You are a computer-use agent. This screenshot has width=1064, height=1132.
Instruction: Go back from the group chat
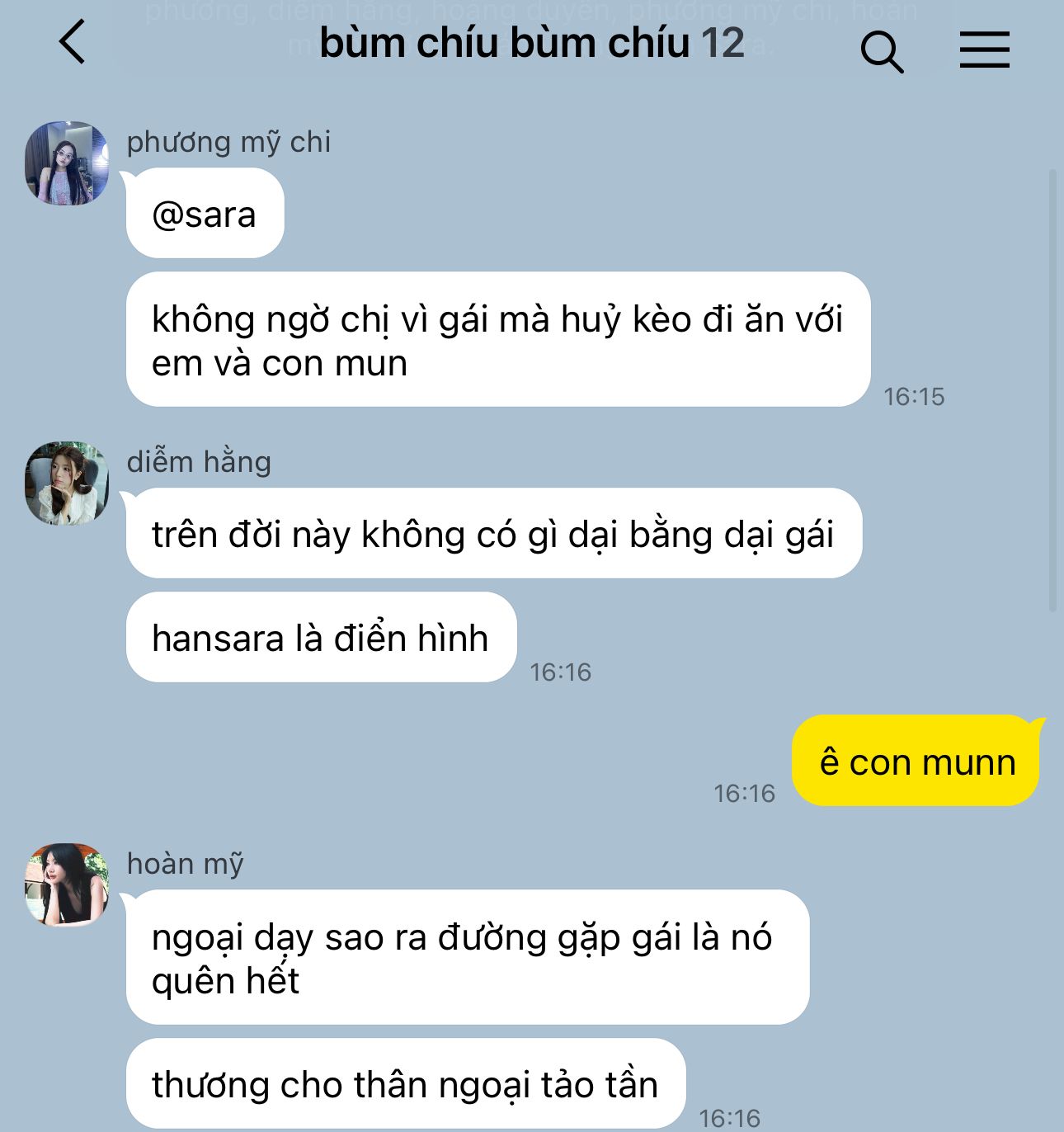pos(73,42)
